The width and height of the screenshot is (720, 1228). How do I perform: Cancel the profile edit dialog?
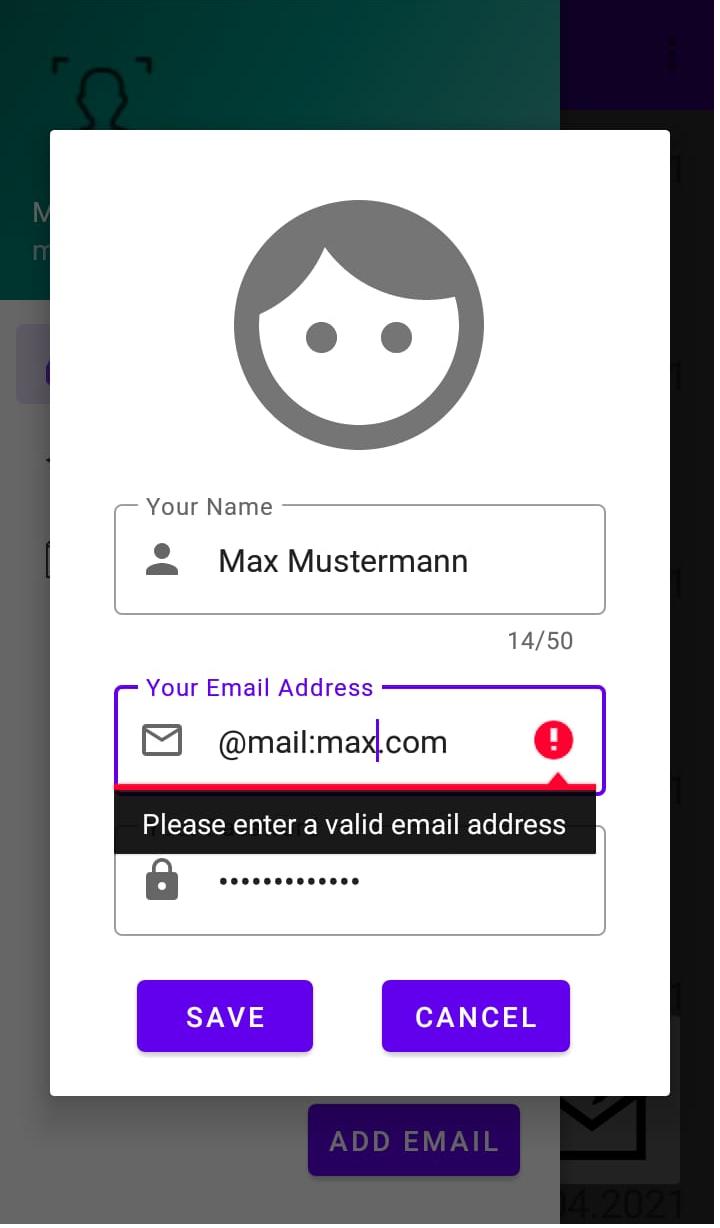(x=475, y=1016)
